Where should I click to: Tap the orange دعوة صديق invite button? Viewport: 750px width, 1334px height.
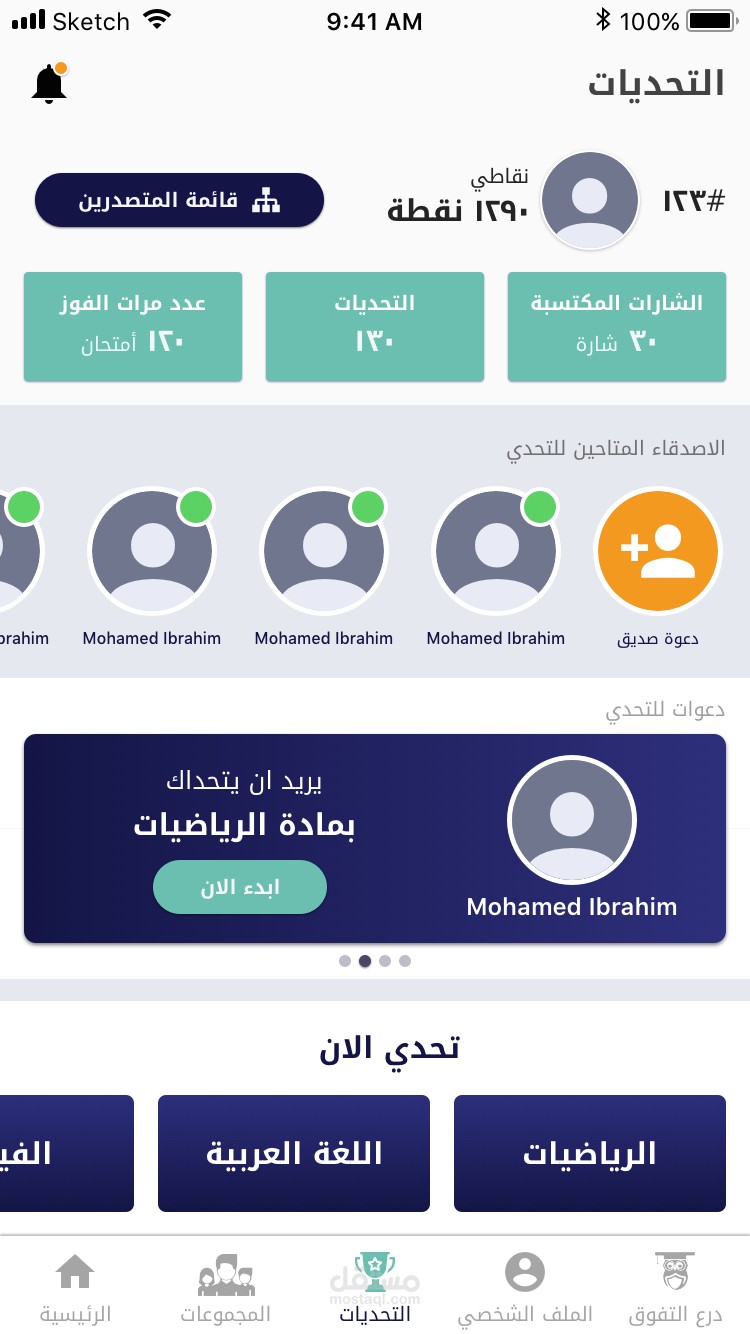pos(657,550)
